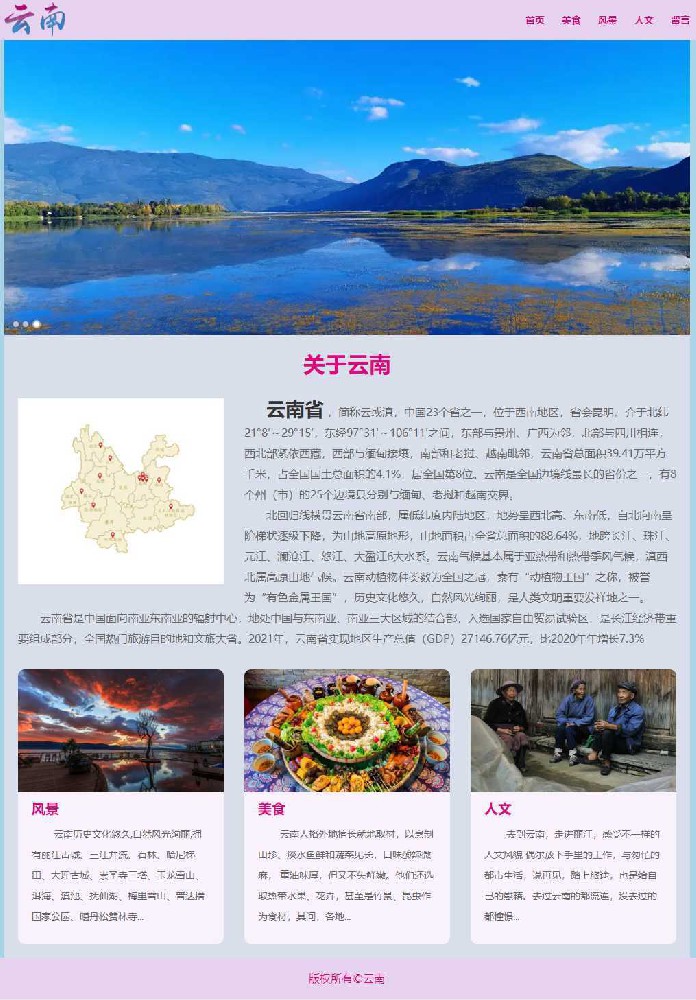Select the second carousel indicator dot
This screenshot has width=696, height=1000.
click(26, 324)
